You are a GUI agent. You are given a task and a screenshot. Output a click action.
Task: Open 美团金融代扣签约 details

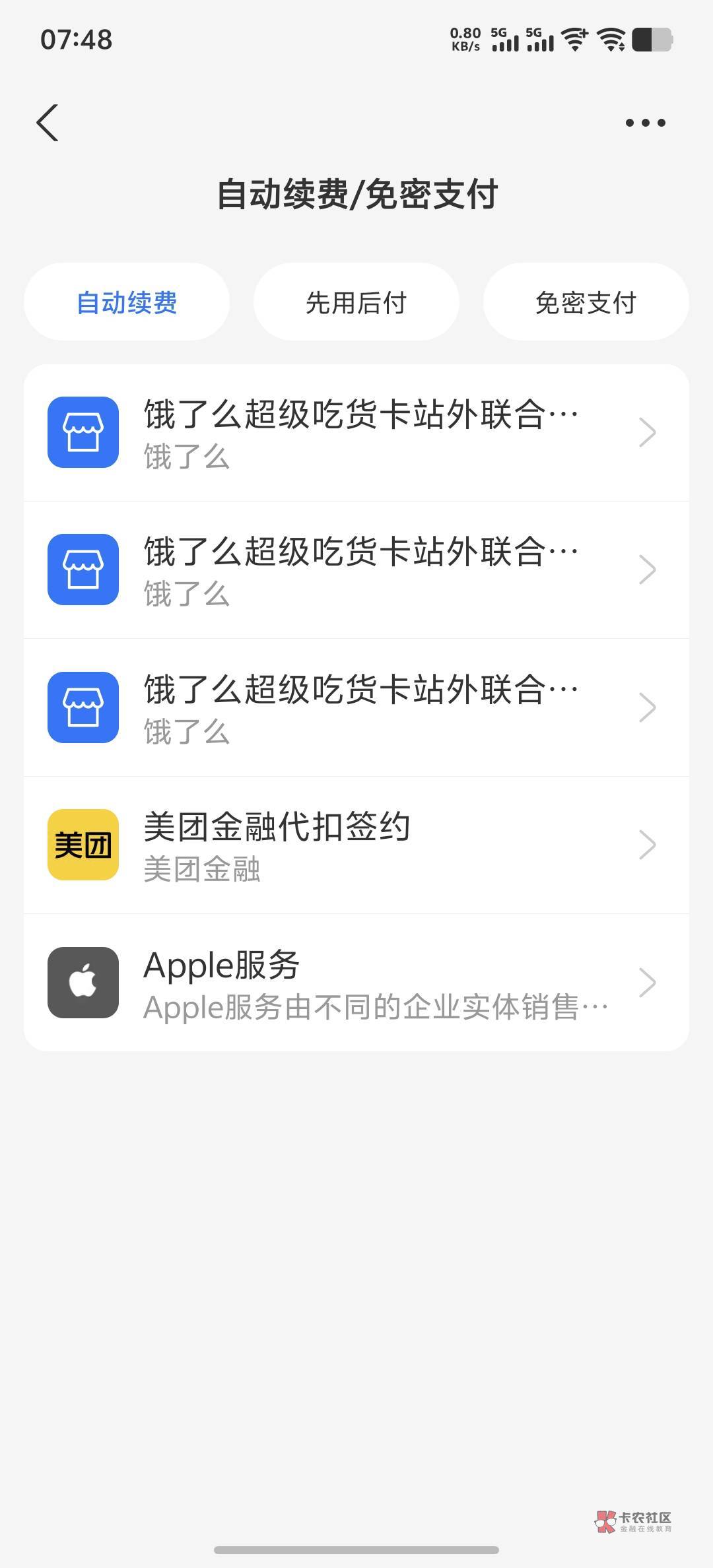coord(356,845)
